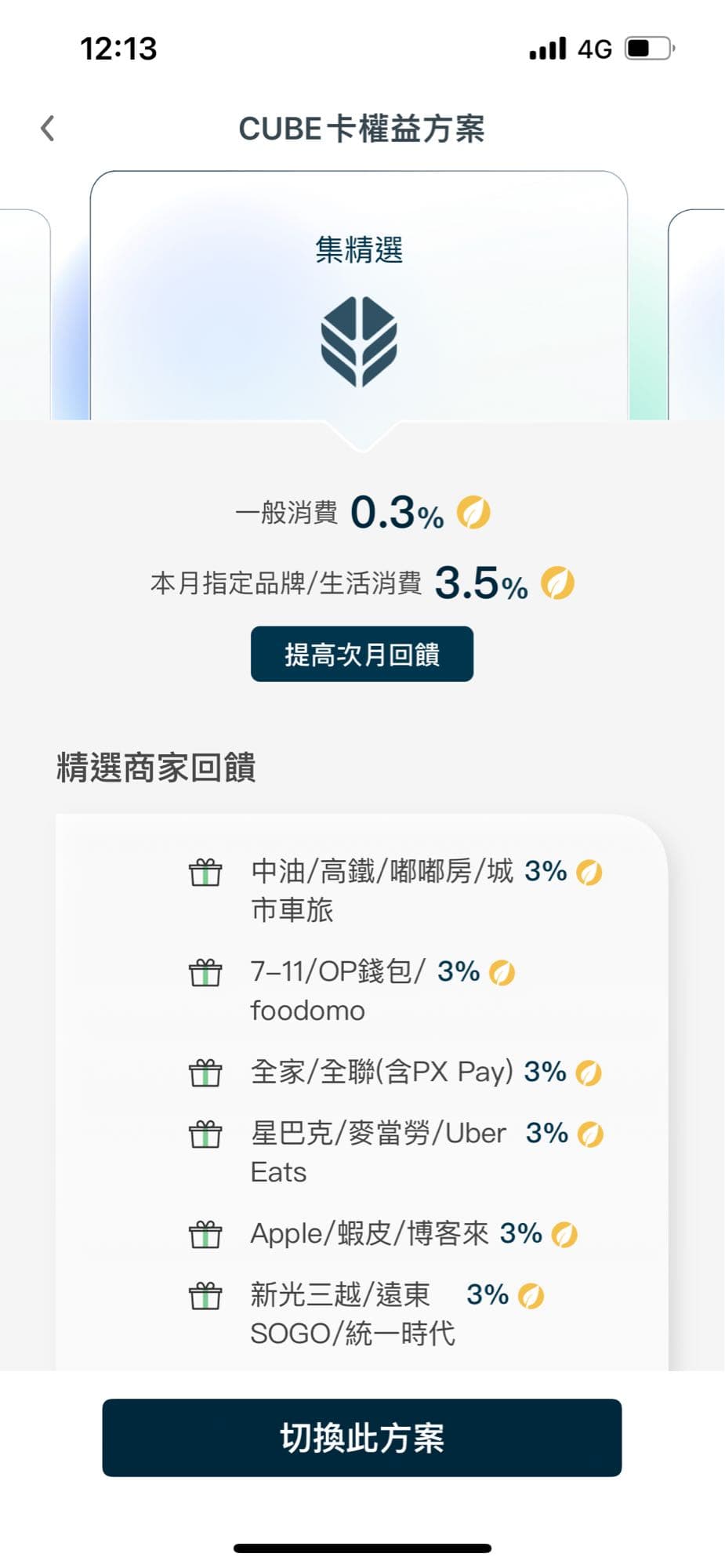Tap the gift icon next to 全家/全聯(含PX Pay)
Screen dimensions: 725x1568
pos(205,1073)
